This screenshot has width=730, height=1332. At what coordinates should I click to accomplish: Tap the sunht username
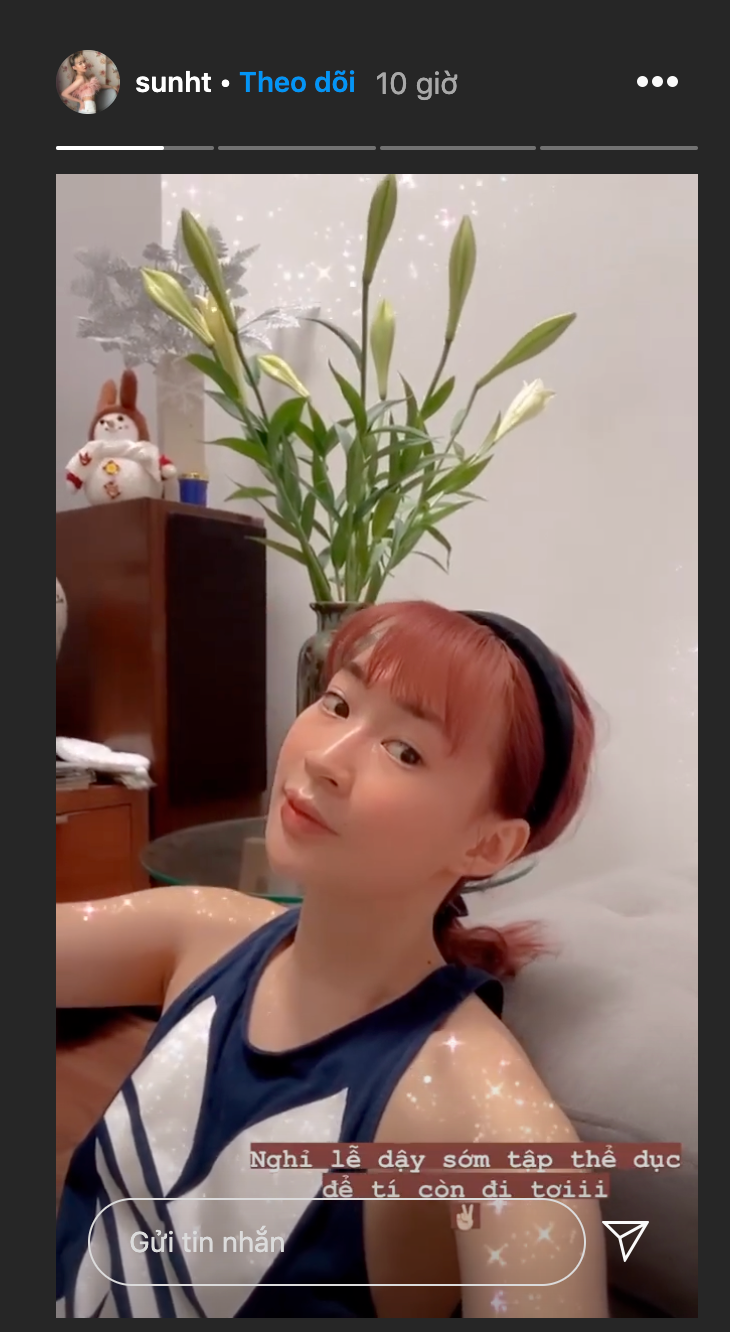pos(173,83)
